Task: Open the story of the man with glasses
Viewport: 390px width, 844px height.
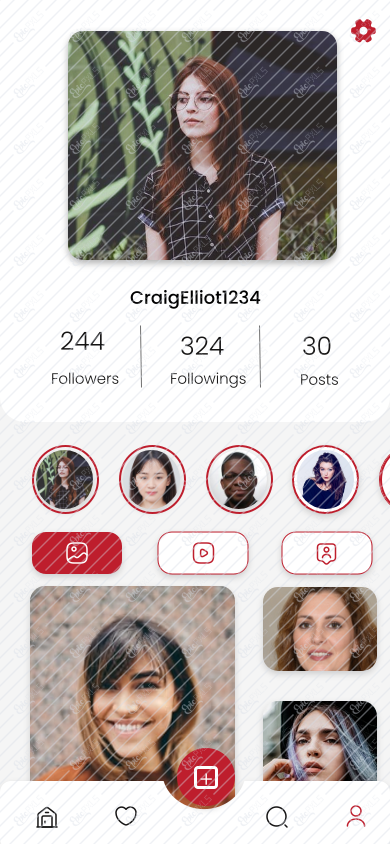Action: coord(239,479)
